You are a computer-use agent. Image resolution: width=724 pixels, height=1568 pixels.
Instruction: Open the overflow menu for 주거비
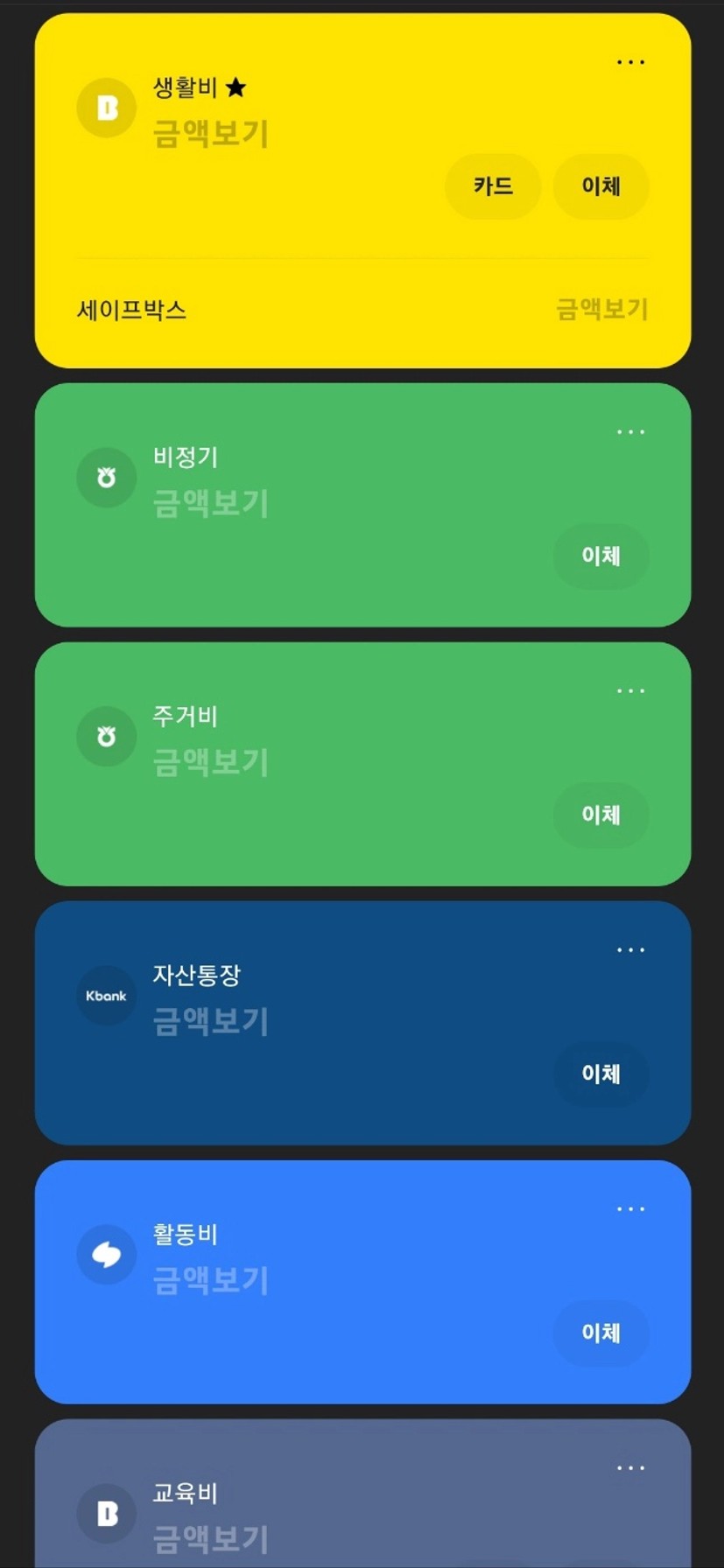(x=630, y=690)
